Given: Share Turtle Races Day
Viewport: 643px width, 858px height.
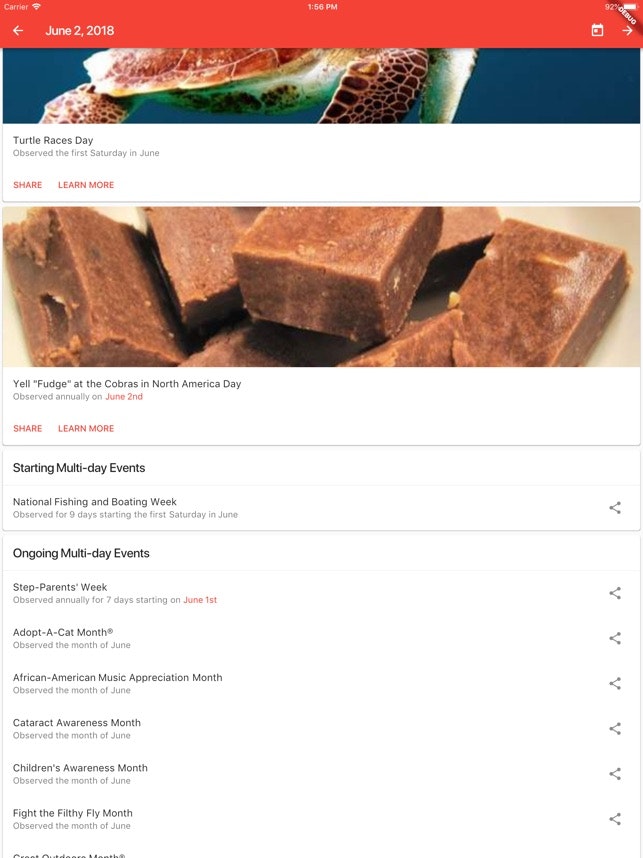Looking at the screenshot, I should (28, 185).
